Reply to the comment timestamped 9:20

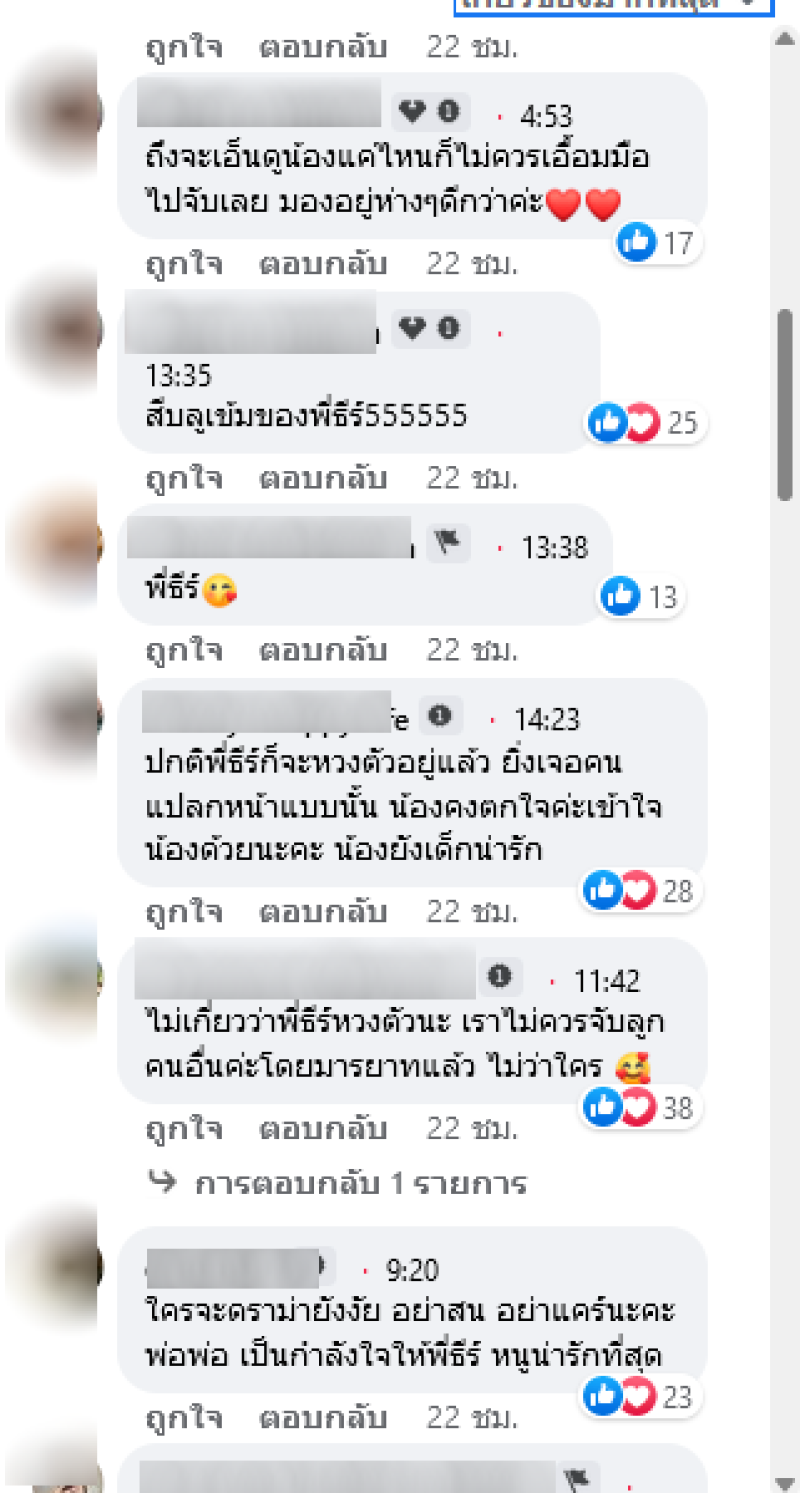point(323,1417)
